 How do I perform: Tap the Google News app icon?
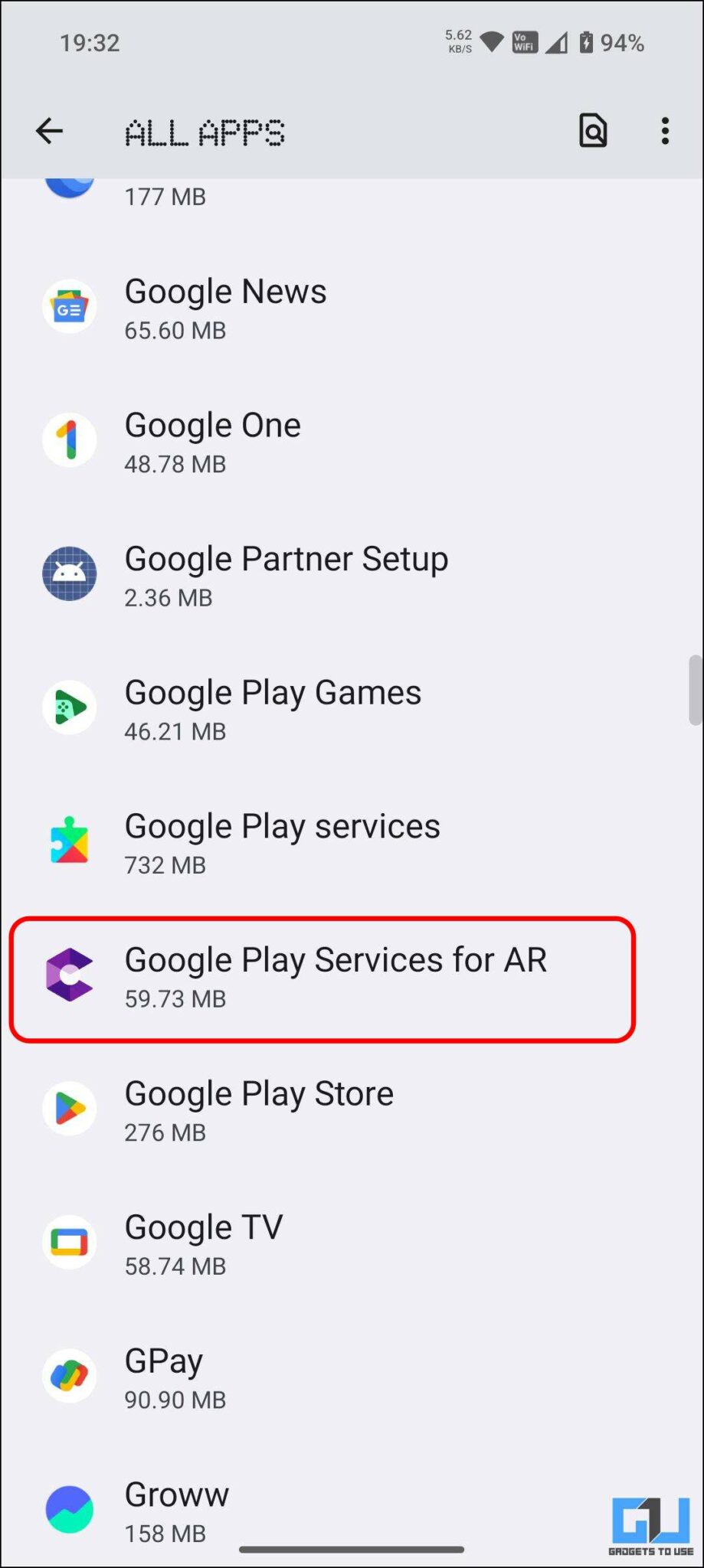click(x=70, y=306)
